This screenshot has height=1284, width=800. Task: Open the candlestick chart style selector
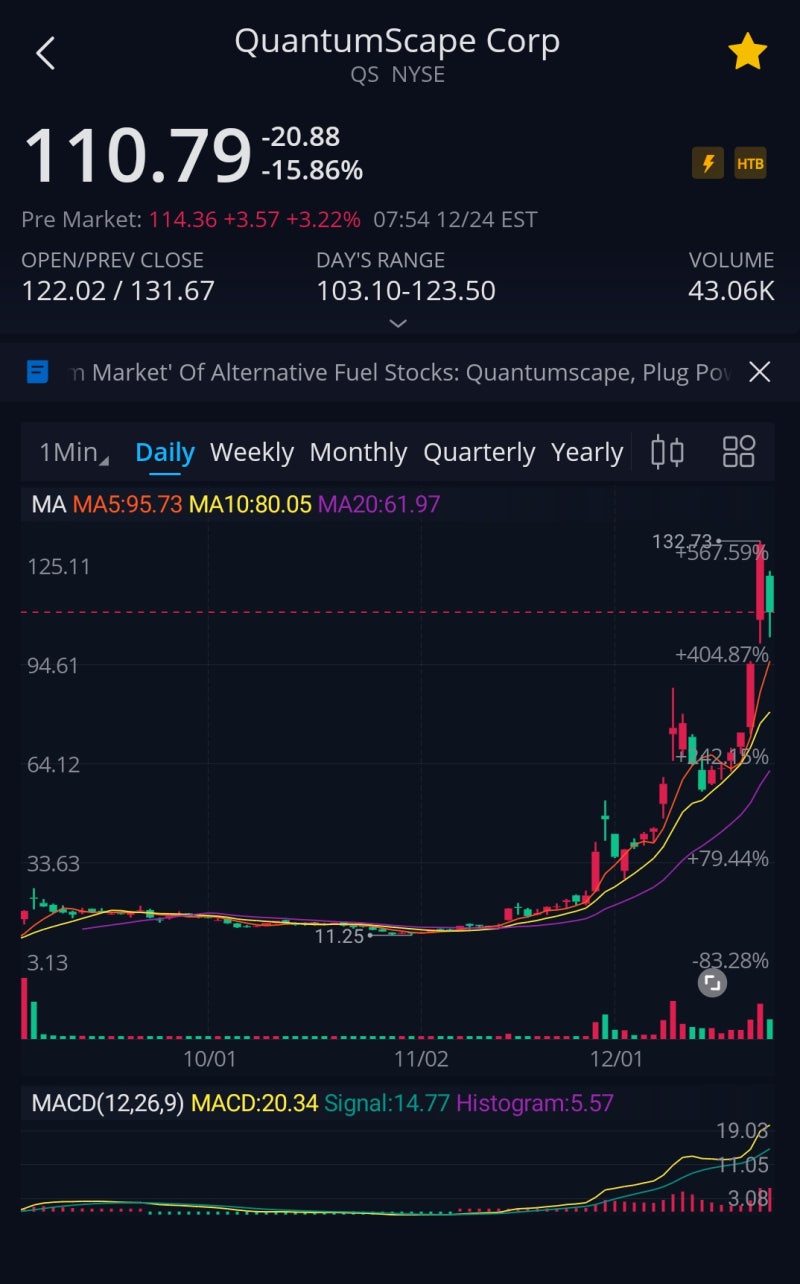(x=667, y=452)
